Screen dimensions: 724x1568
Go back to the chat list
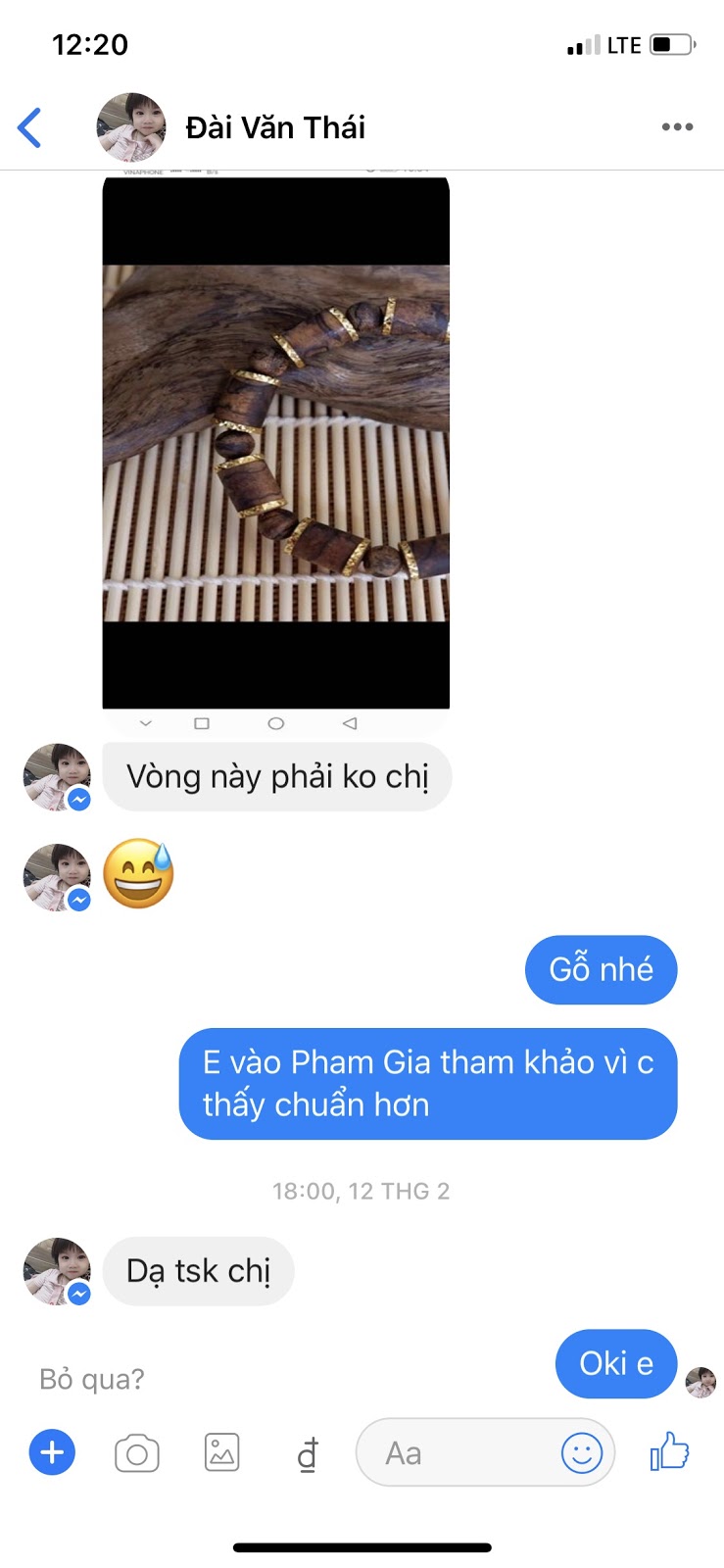click(x=30, y=127)
